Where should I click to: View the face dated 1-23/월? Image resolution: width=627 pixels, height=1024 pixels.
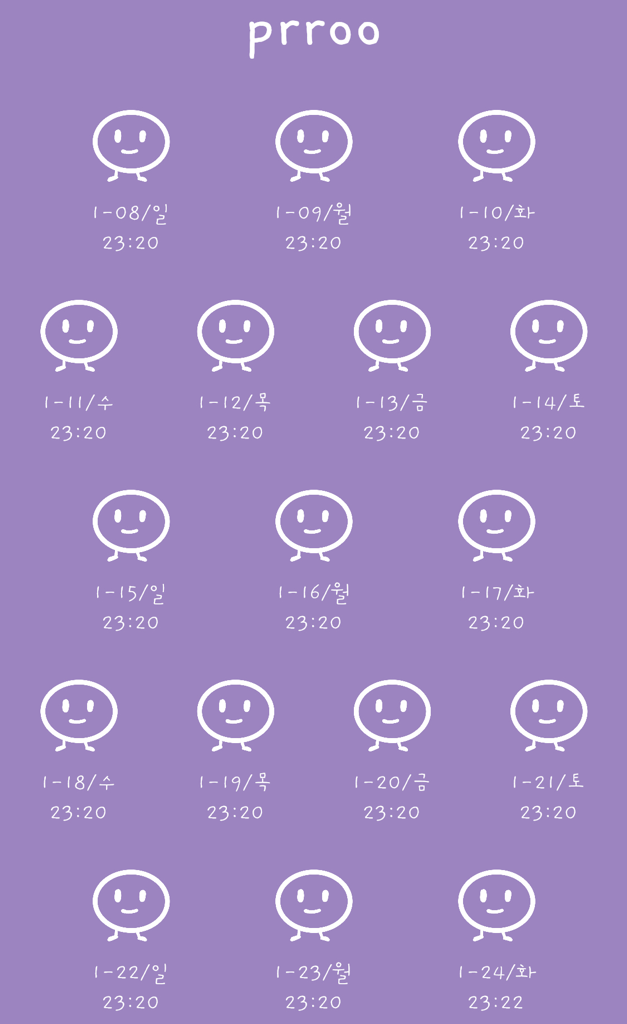coord(314,905)
